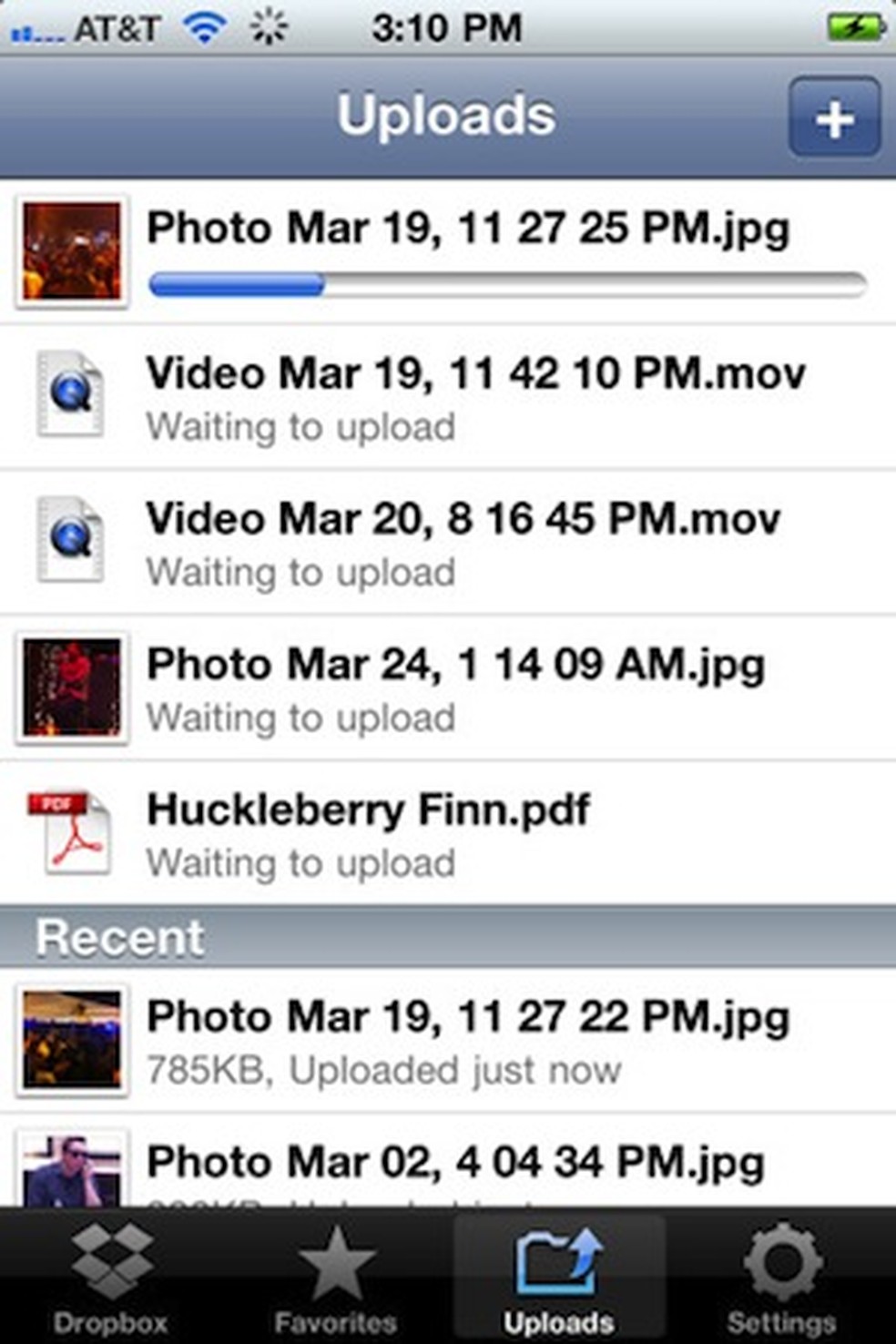Tap the plus button to add an upload
The image size is (896, 1344).
point(833,117)
